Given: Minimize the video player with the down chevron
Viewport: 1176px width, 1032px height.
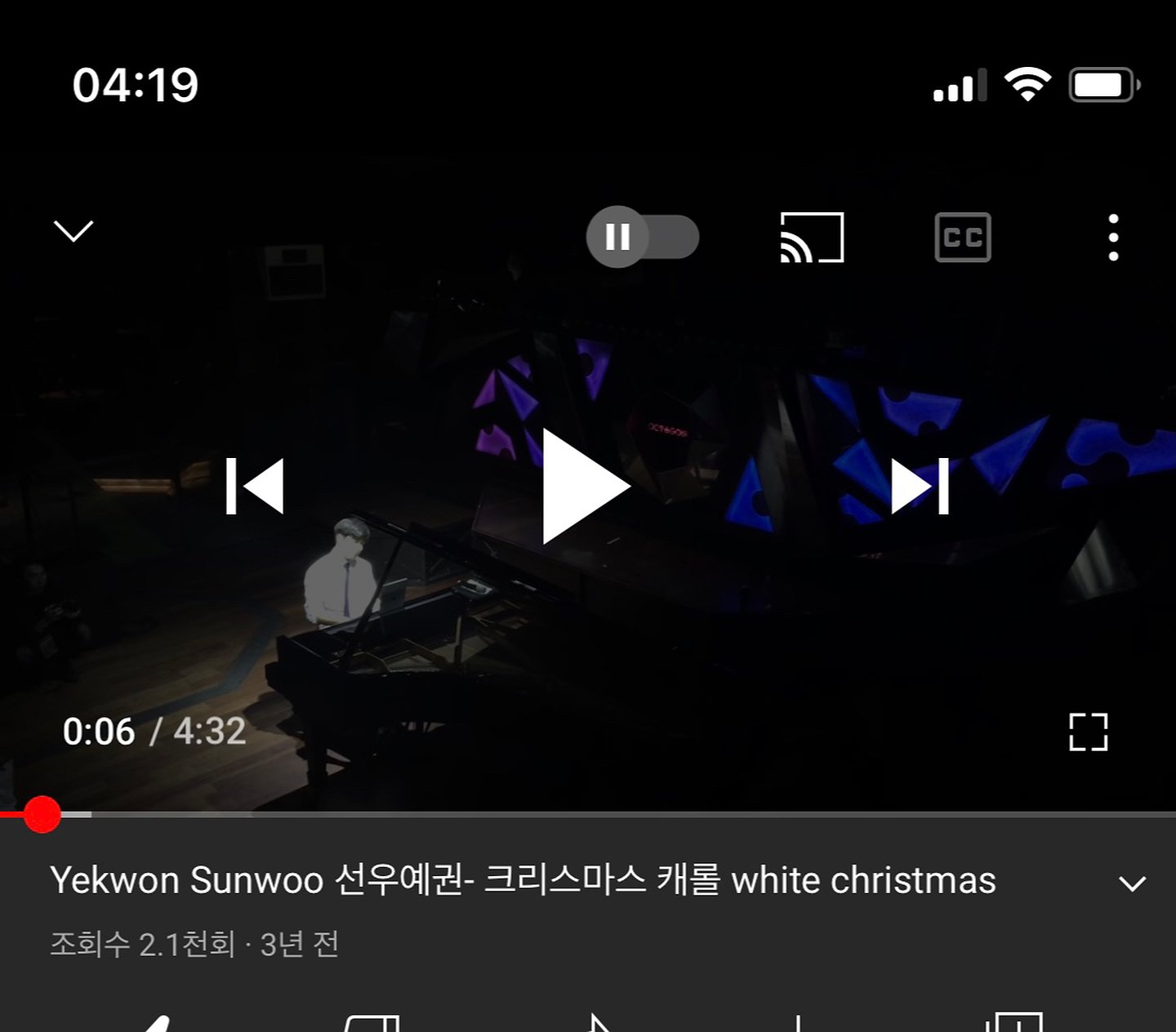Looking at the screenshot, I should point(73,231).
